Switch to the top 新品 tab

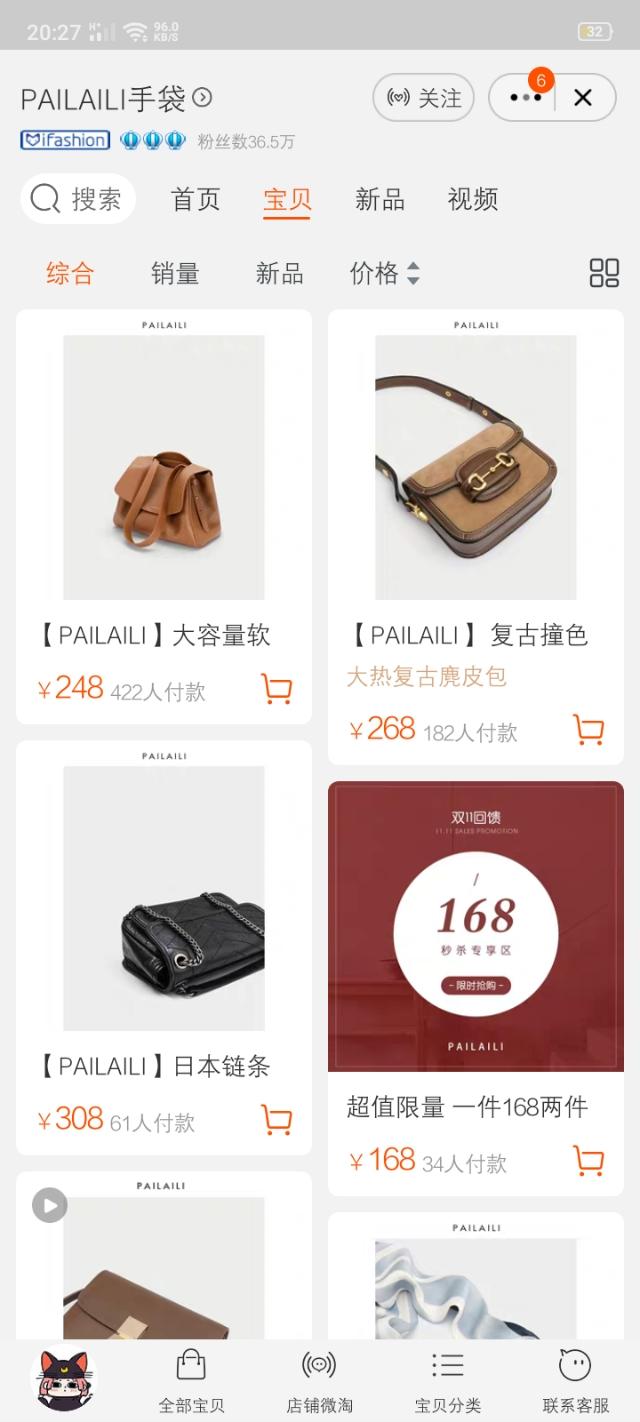pos(380,199)
